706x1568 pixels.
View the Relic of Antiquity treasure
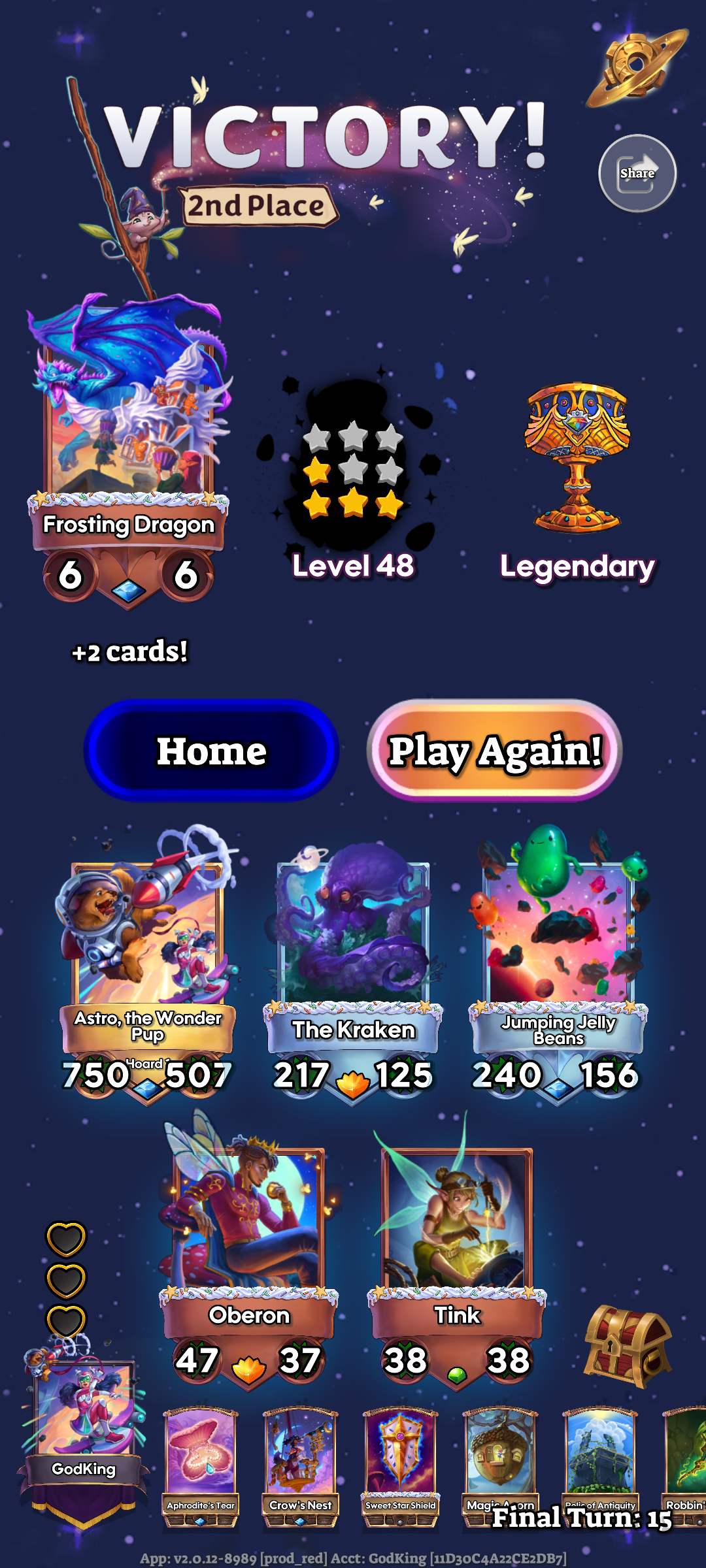coord(600,1454)
